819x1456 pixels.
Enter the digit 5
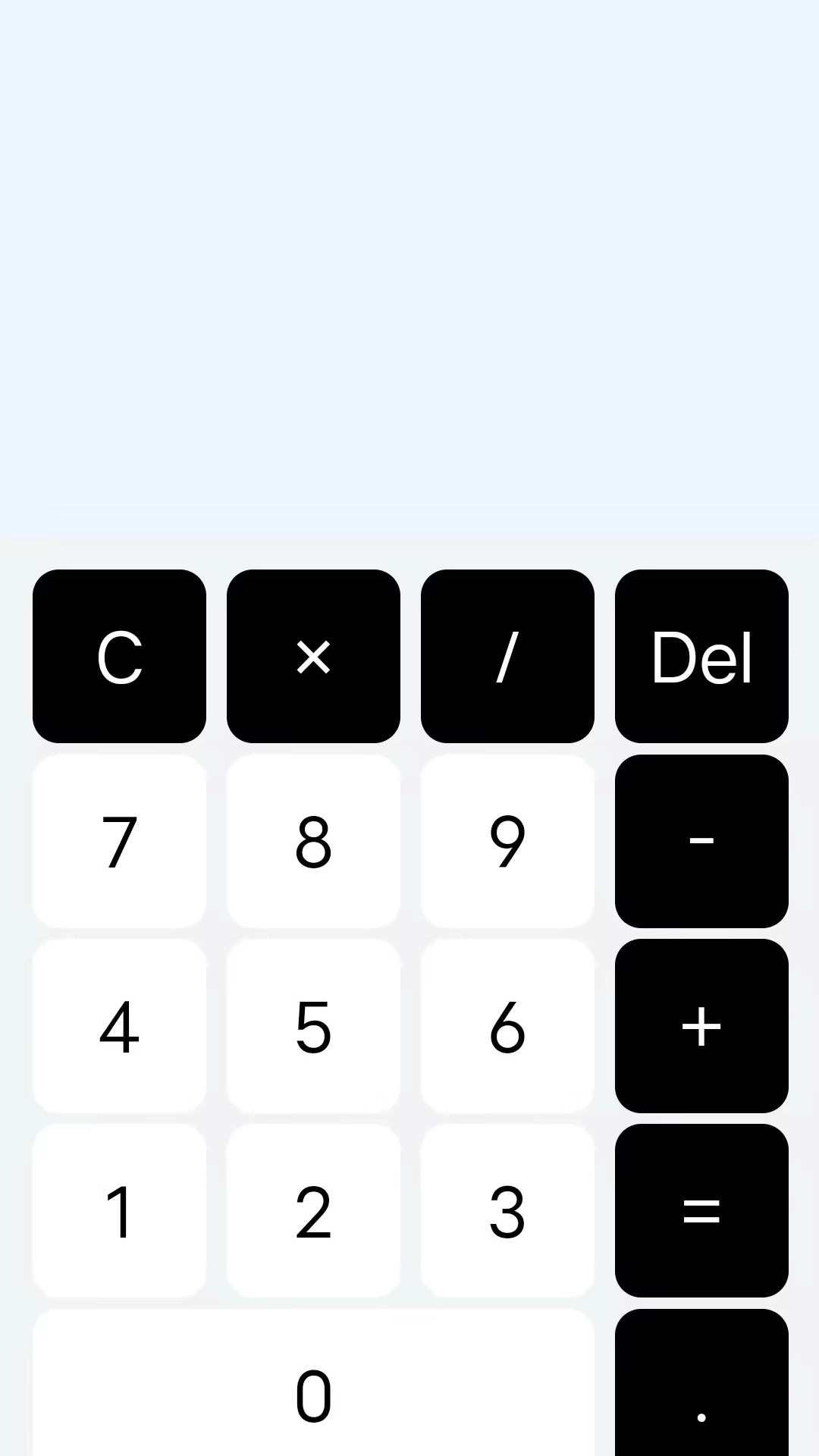click(x=313, y=1026)
